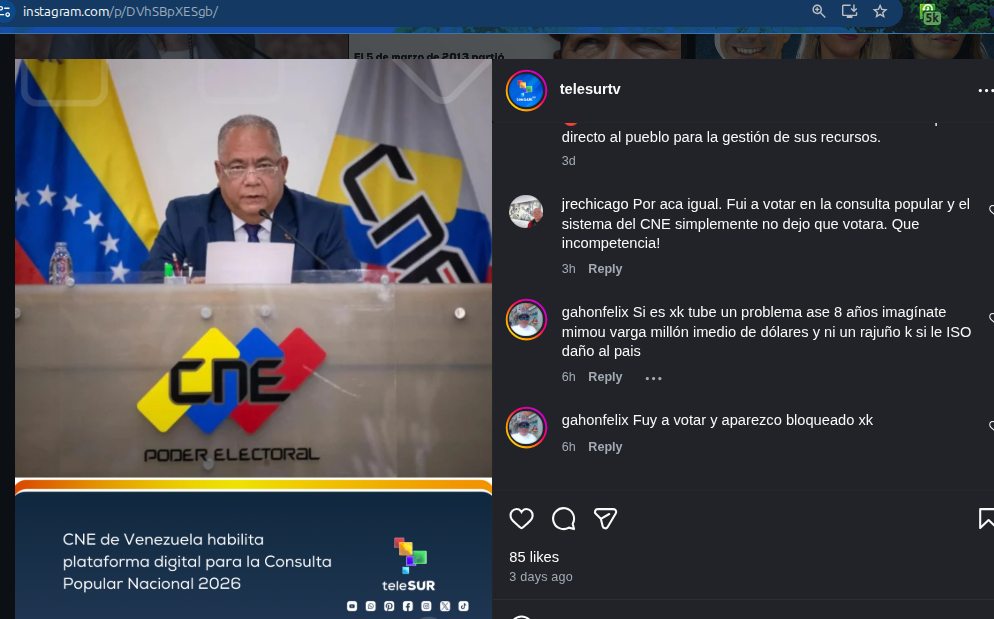
Task: Open post options three-dot menu
Action: click(x=985, y=90)
